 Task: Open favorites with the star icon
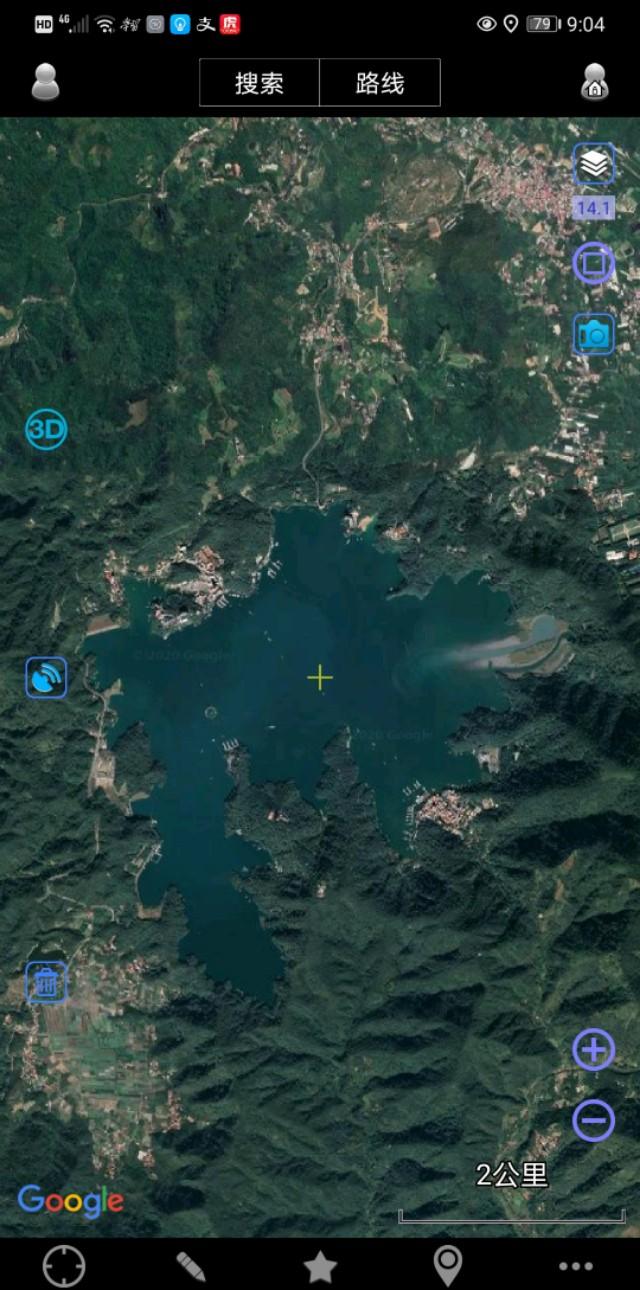click(320, 1267)
